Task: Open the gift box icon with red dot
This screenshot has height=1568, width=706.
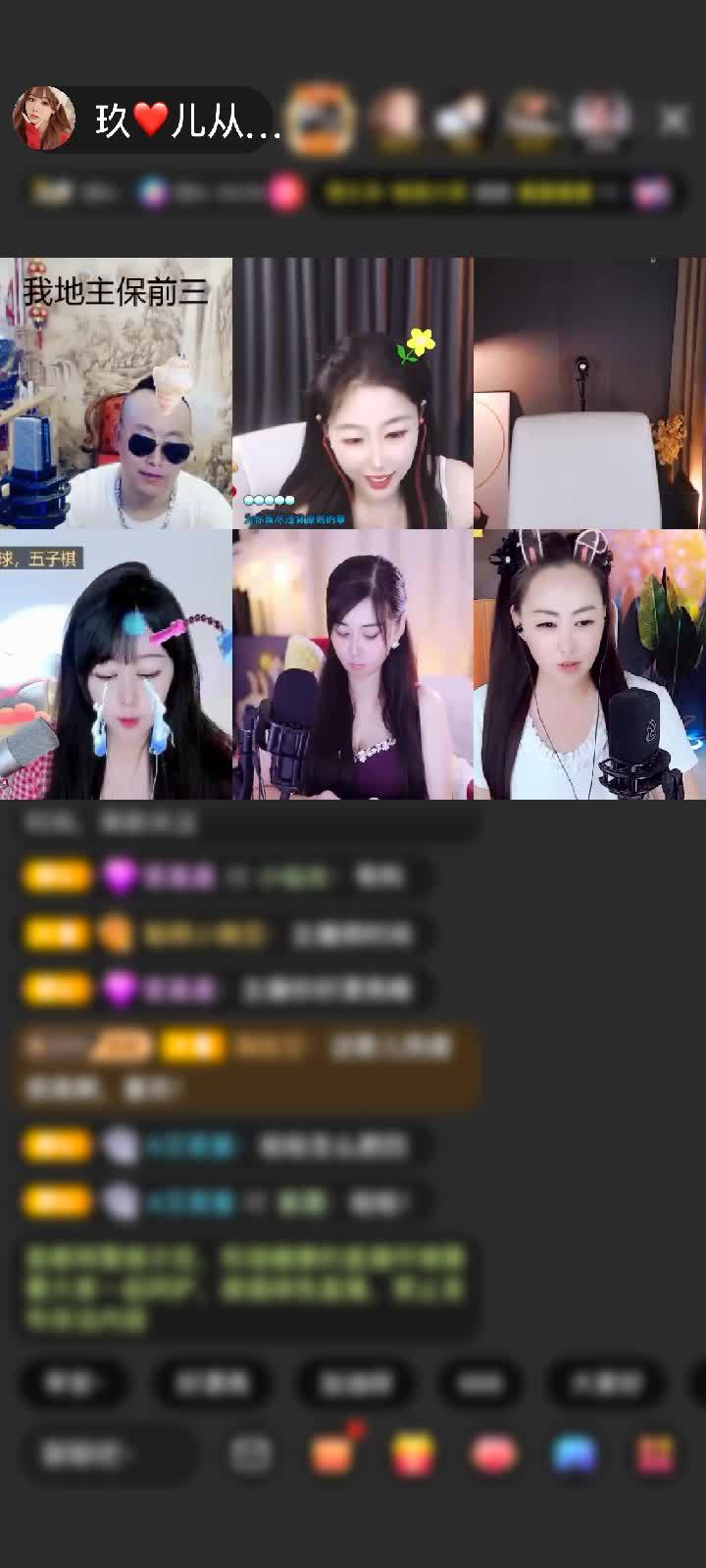Action: pos(333,1453)
